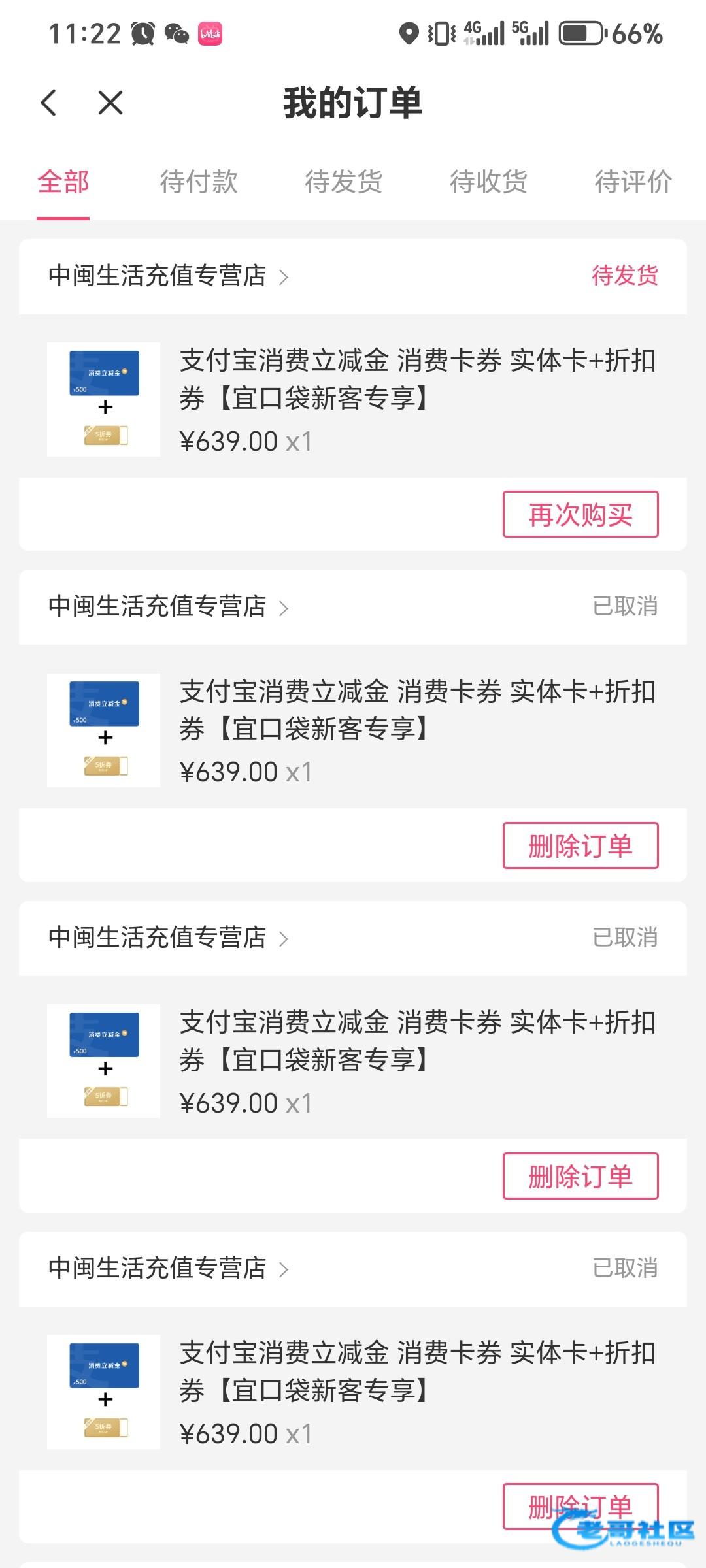Image resolution: width=706 pixels, height=1568 pixels.
Task: Switch to the 全部 tab
Action: point(63,182)
